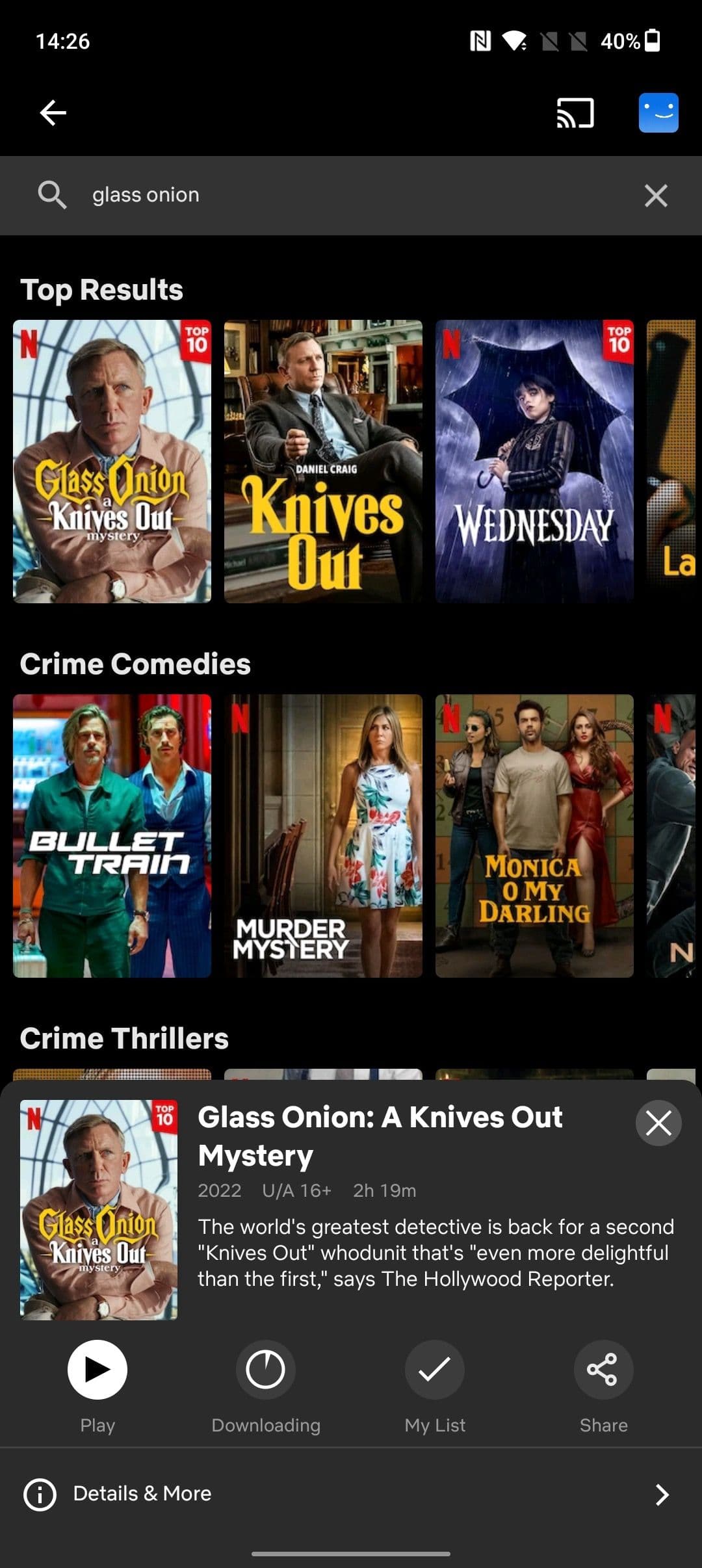Viewport: 702px width, 1568px height.
Task: Go back using the arrow icon
Action: coord(53,112)
